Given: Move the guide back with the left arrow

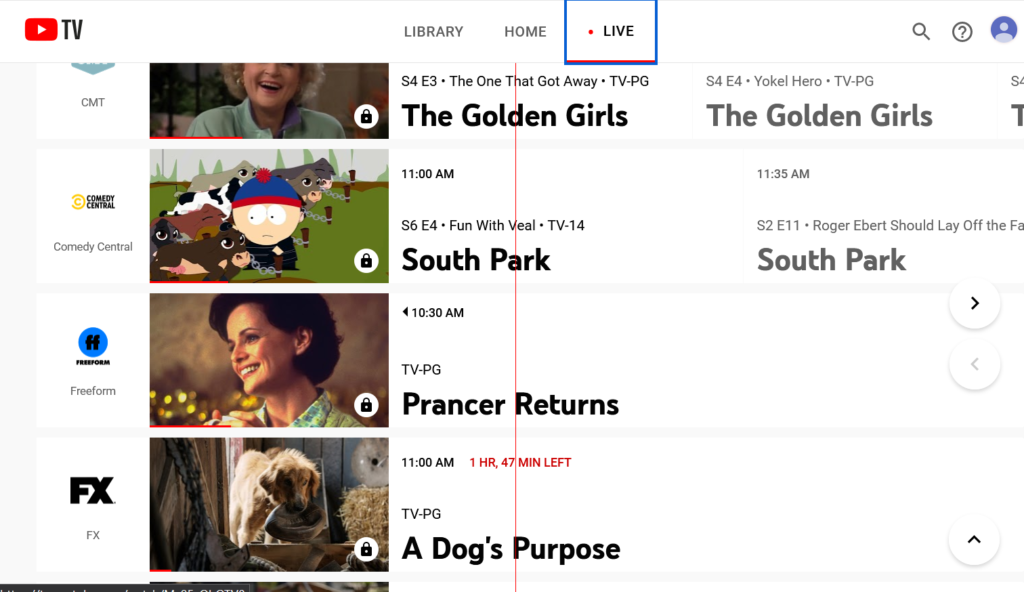Looking at the screenshot, I should point(974,365).
